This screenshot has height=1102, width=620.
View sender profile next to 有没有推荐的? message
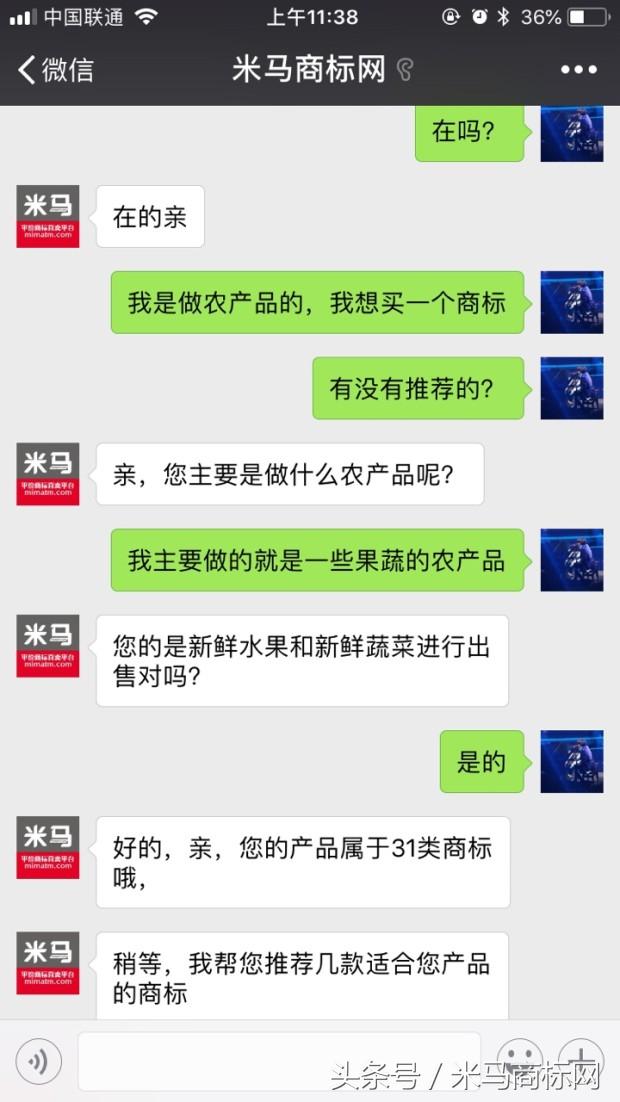(571, 388)
